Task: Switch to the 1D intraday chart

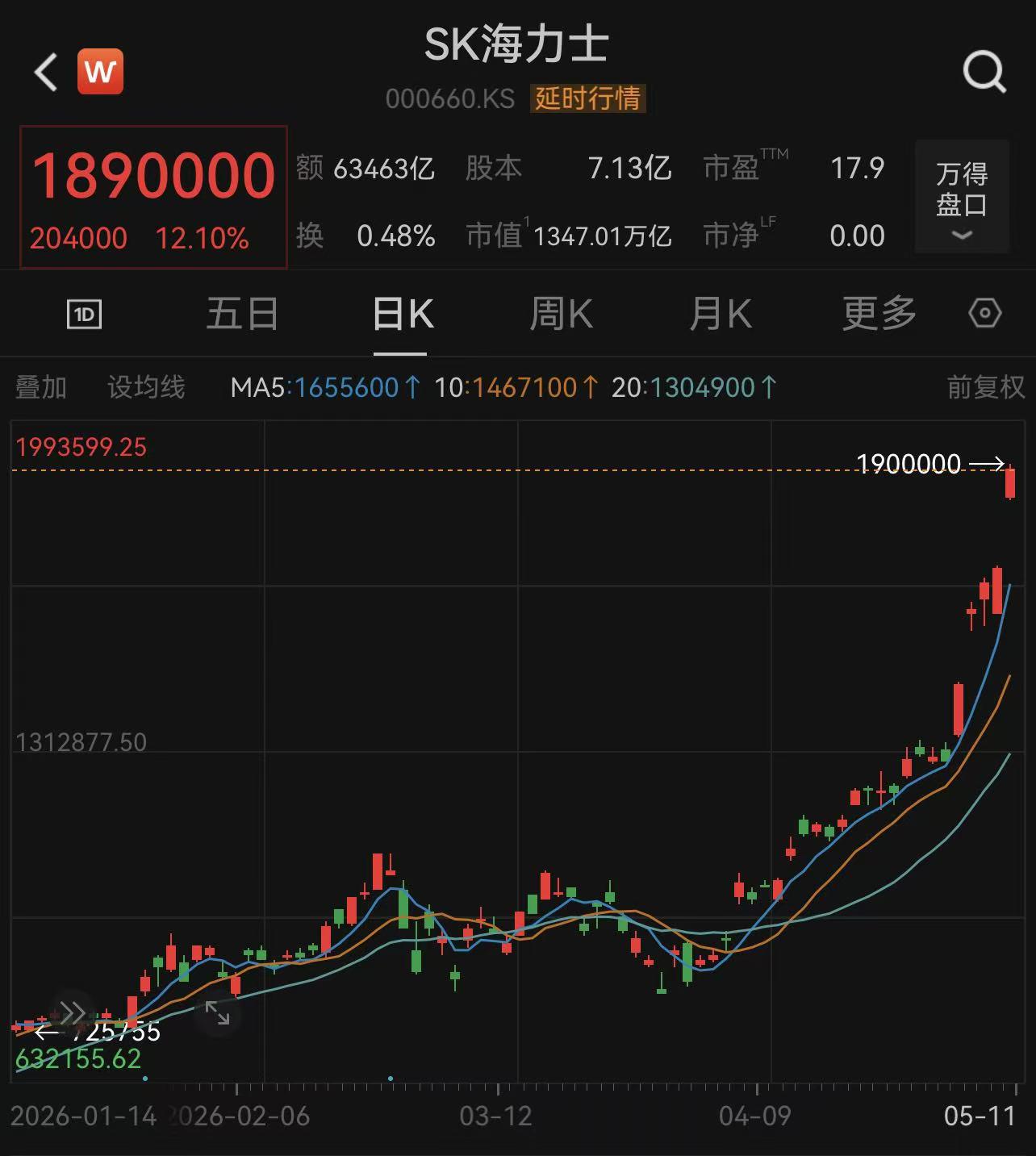Action: pos(84,314)
